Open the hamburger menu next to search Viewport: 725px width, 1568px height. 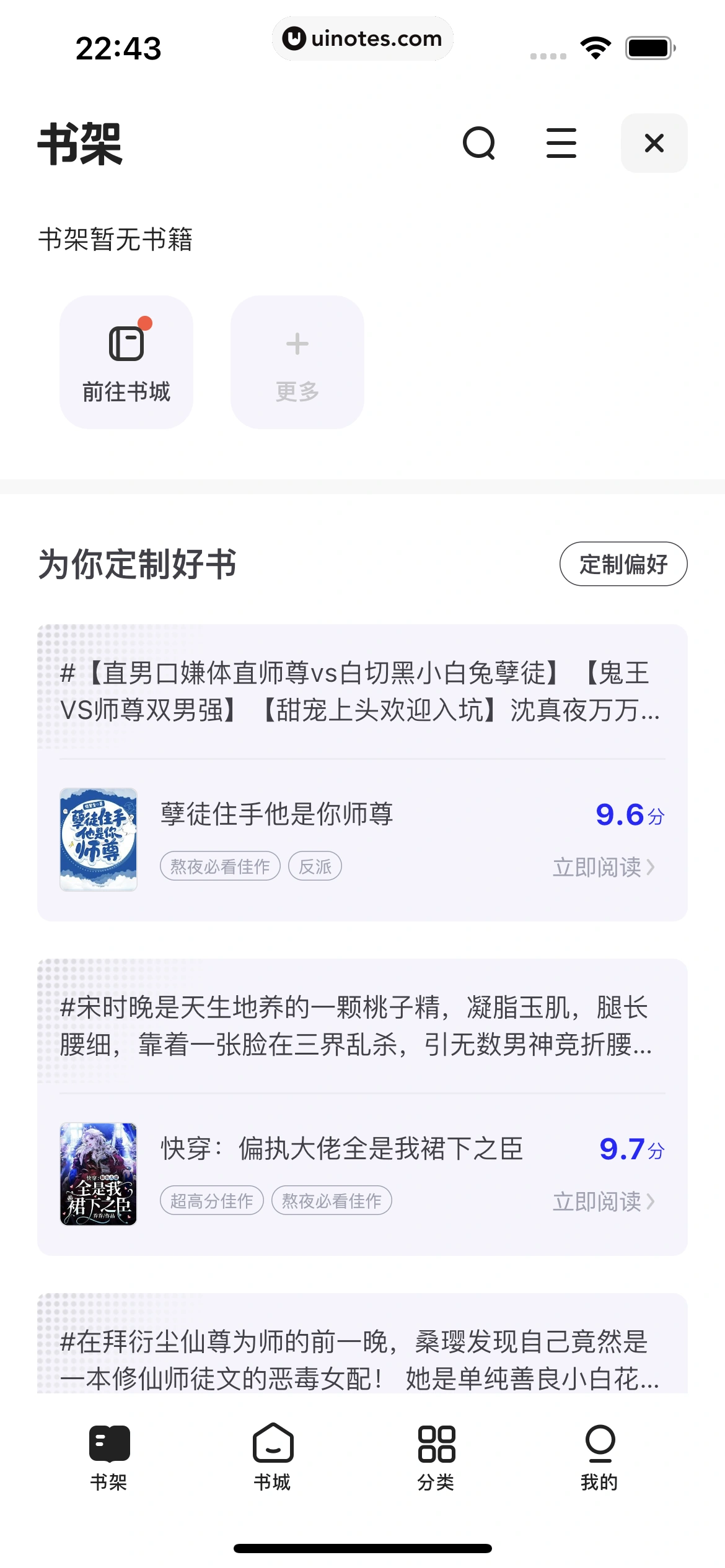coord(561,144)
